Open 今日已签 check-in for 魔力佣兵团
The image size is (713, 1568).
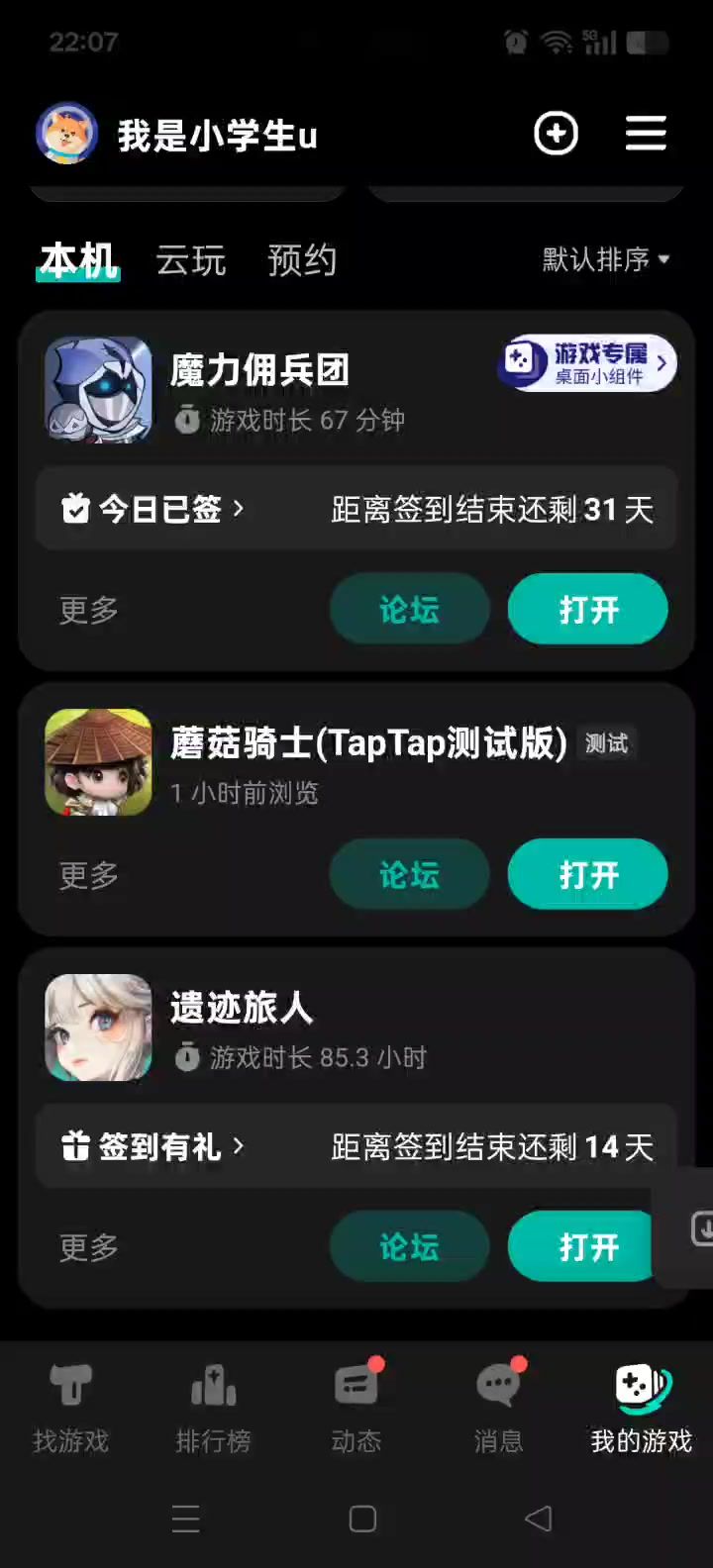153,509
